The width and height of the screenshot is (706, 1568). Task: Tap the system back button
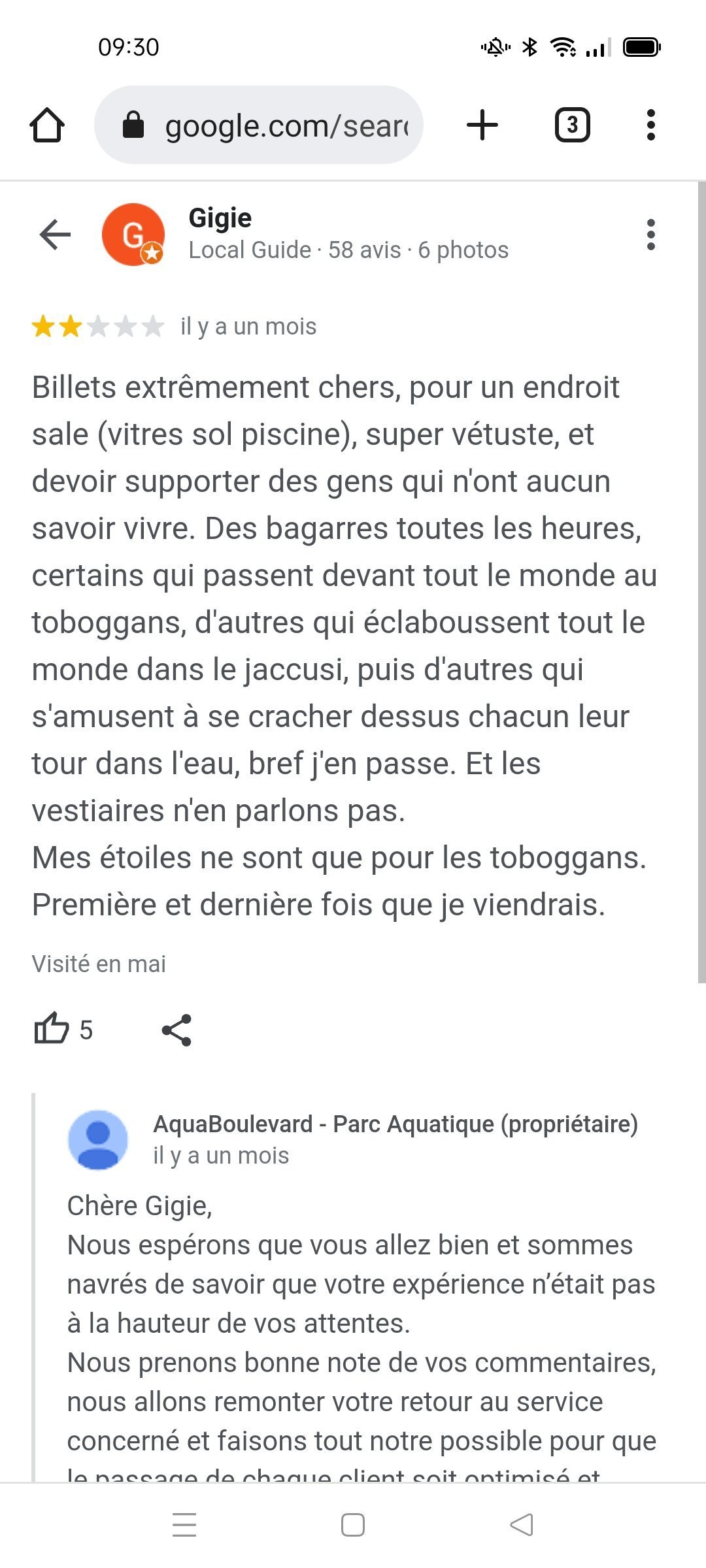522,1525
